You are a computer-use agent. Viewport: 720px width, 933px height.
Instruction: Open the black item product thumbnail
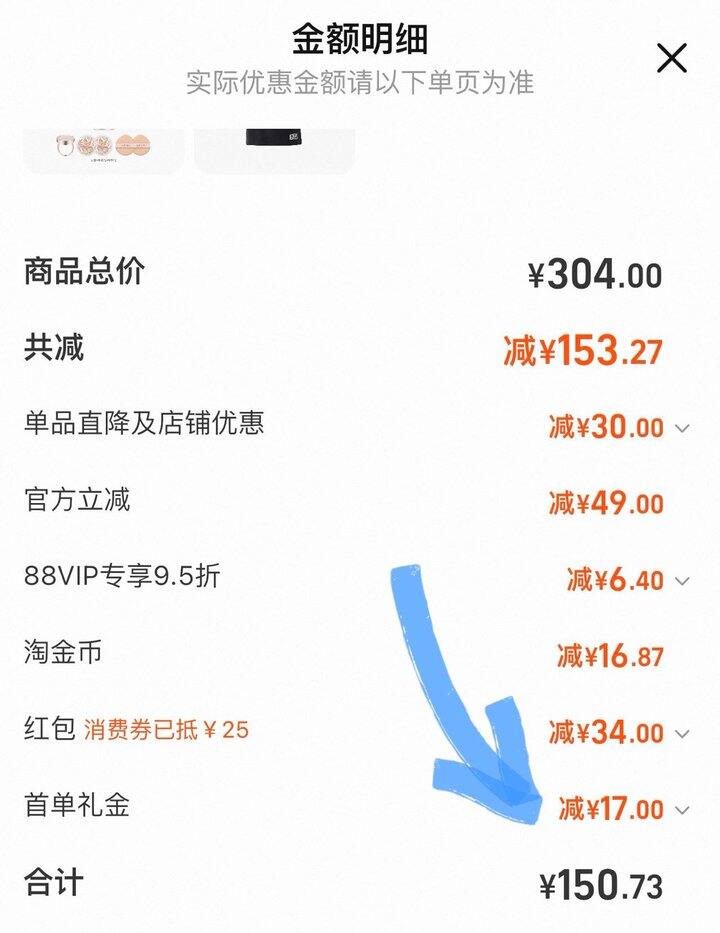pyautogui.click(x=273, y=145)
